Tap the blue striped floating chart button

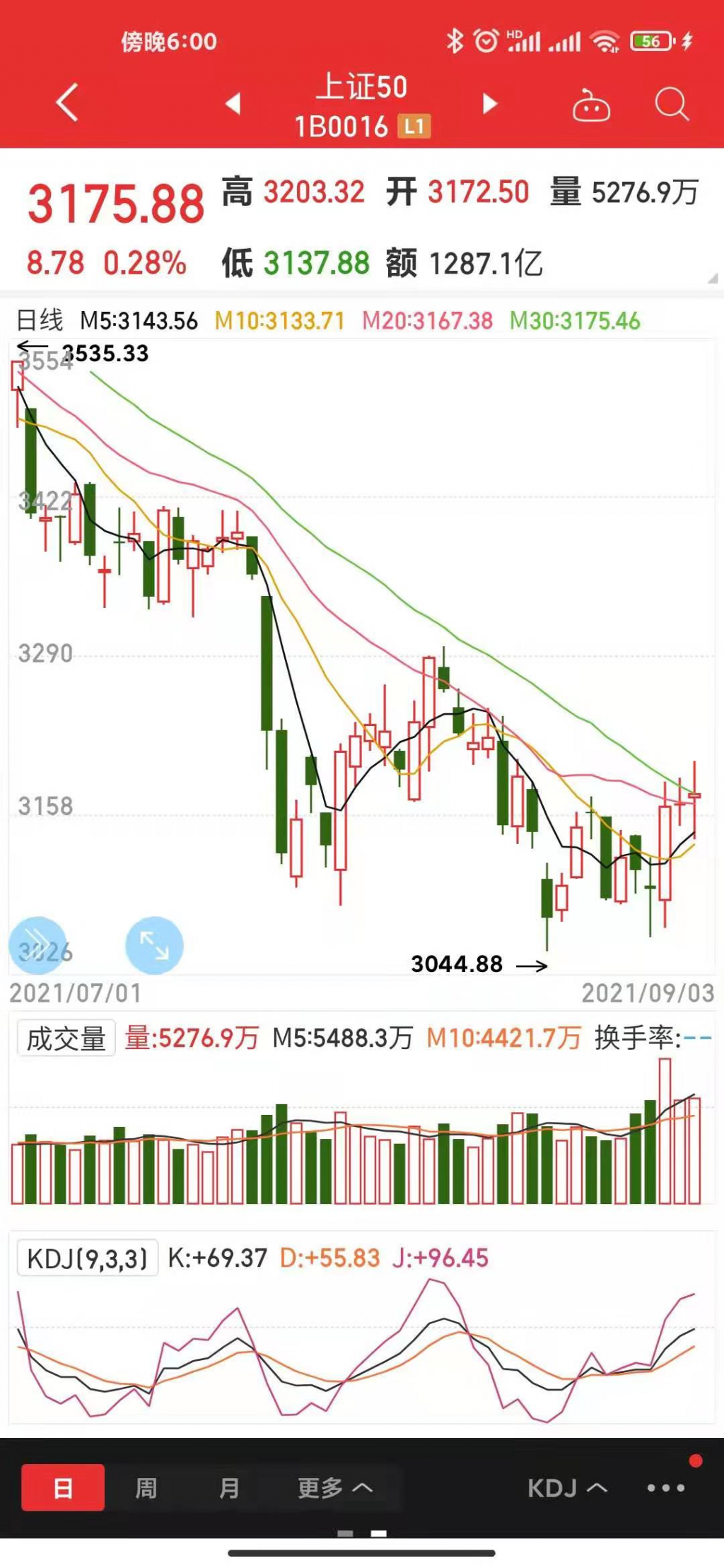coord(37,945)
